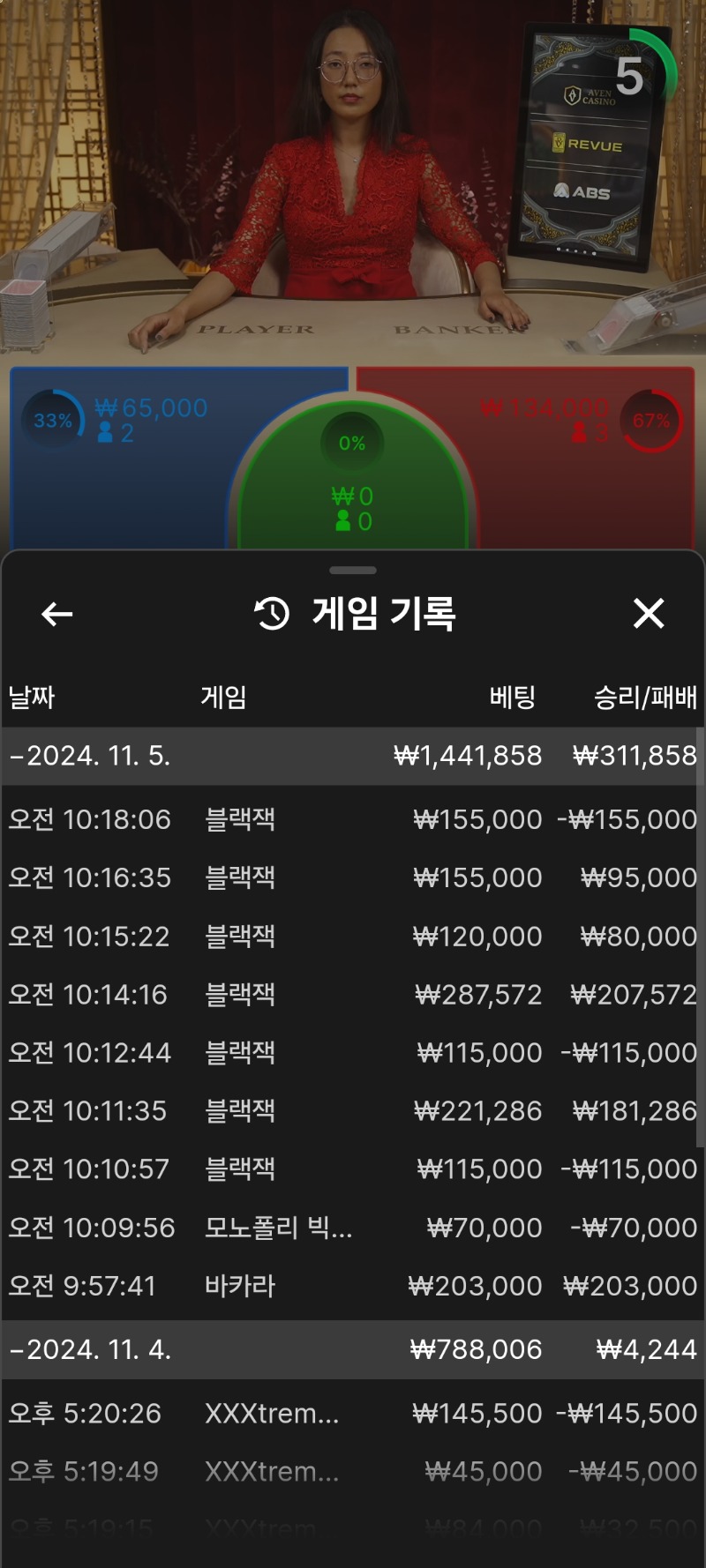The width and height of the screenshot is (706, 1568).
Task: Collapse the 2024. 11. 4. date group
Action: (x=88, y=1349)
